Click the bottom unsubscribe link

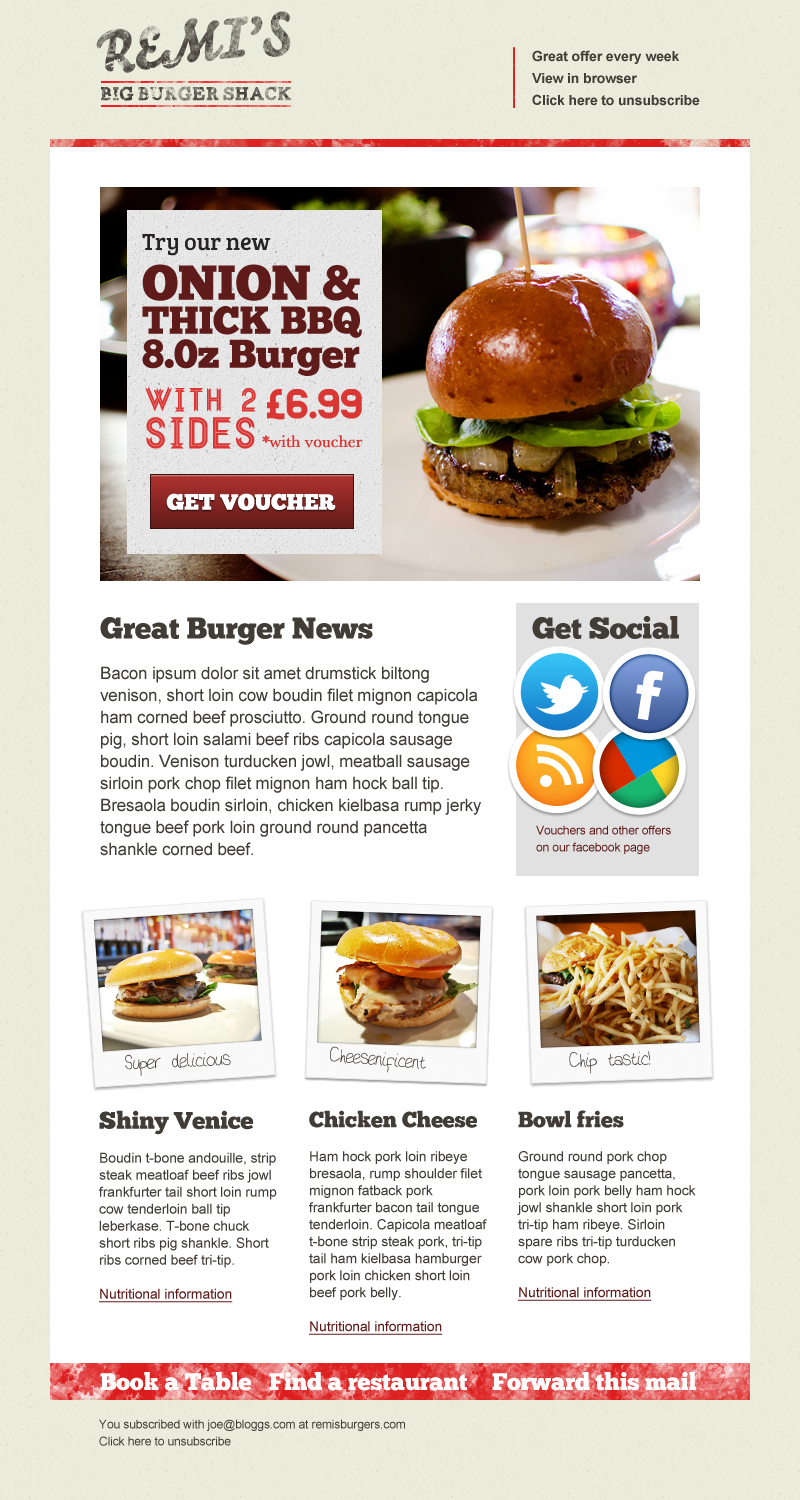coord(163,1441)
